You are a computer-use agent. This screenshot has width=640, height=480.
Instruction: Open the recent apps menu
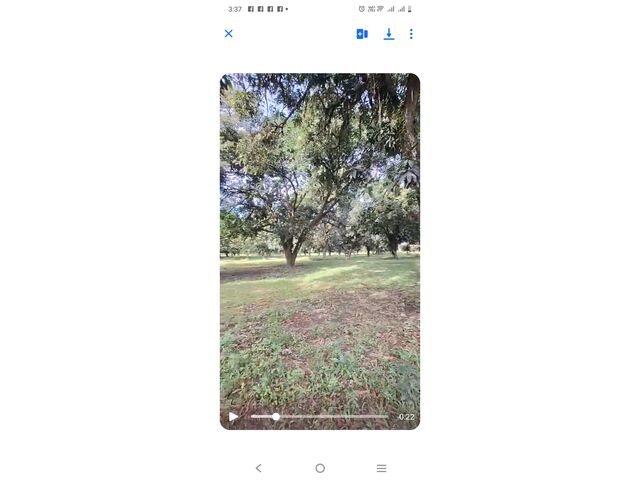[x=381, y=468]
